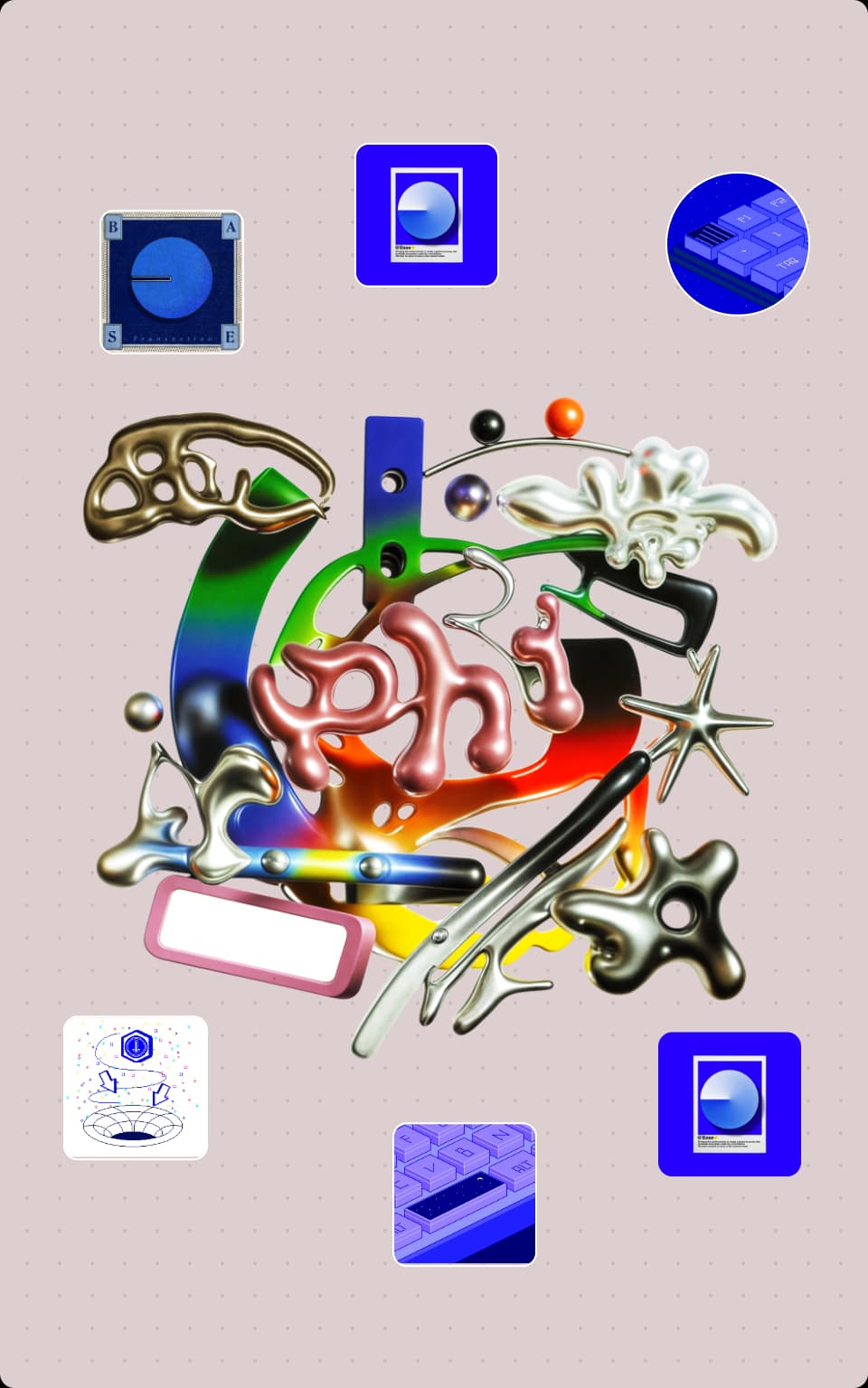Open the circular blue keyboard tile

tap(738, 244)
